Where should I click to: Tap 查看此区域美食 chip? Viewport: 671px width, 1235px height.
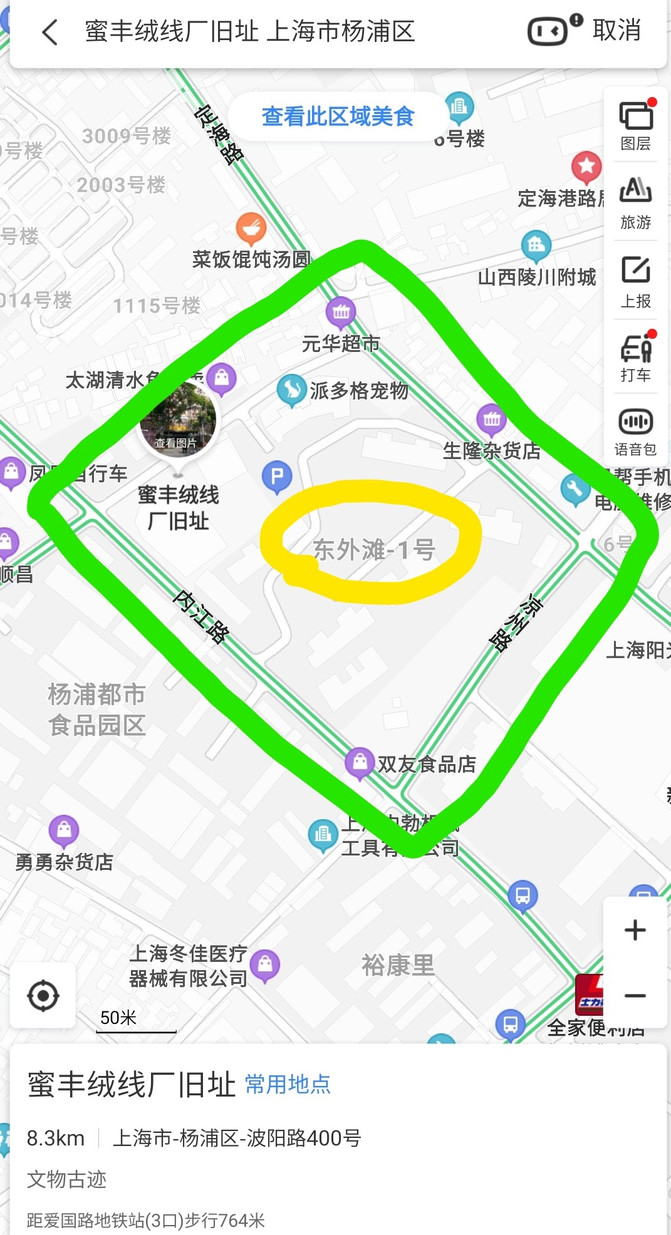click(337, 117)
